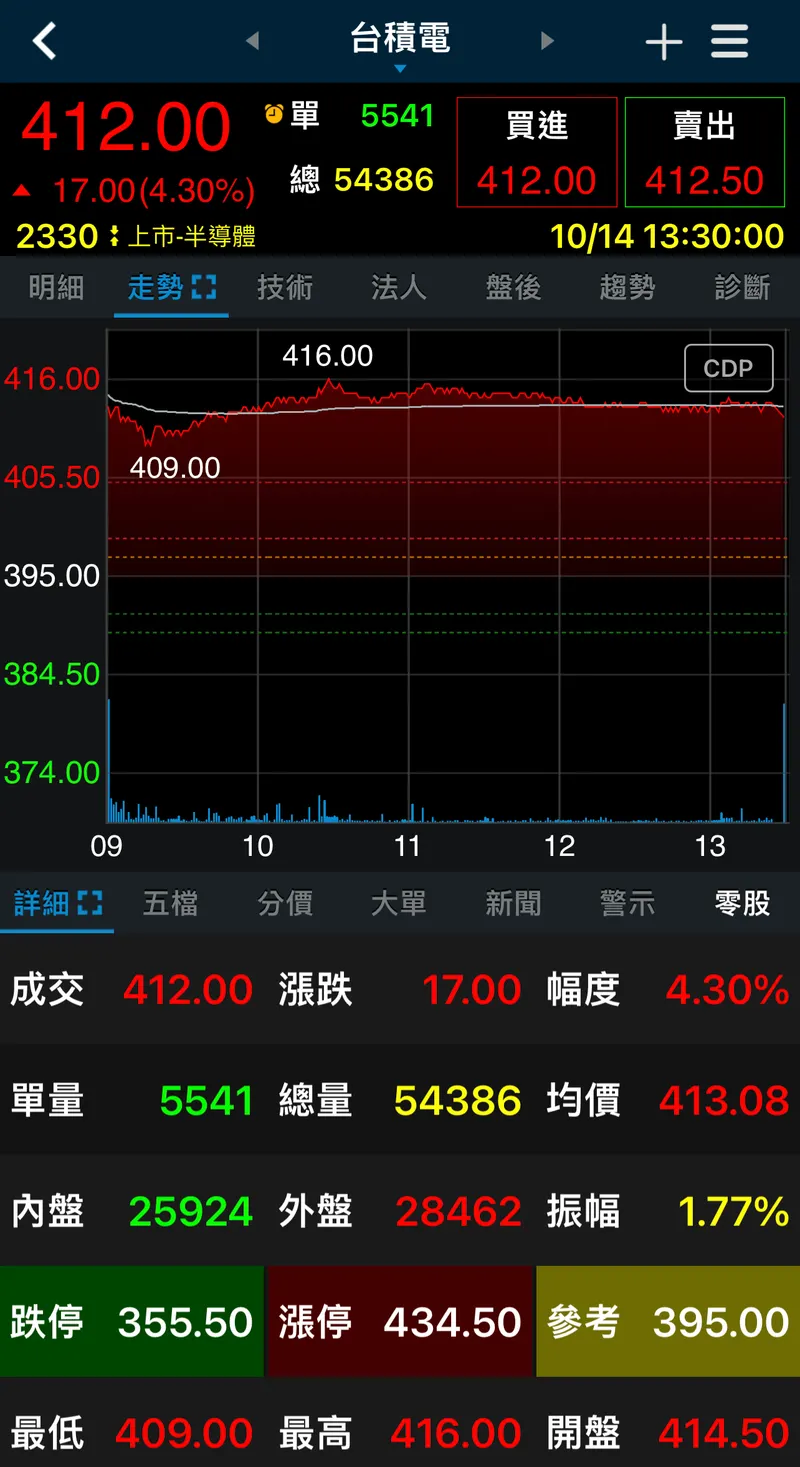View the 盤後 after-hours tab

[x=513, y=288]
